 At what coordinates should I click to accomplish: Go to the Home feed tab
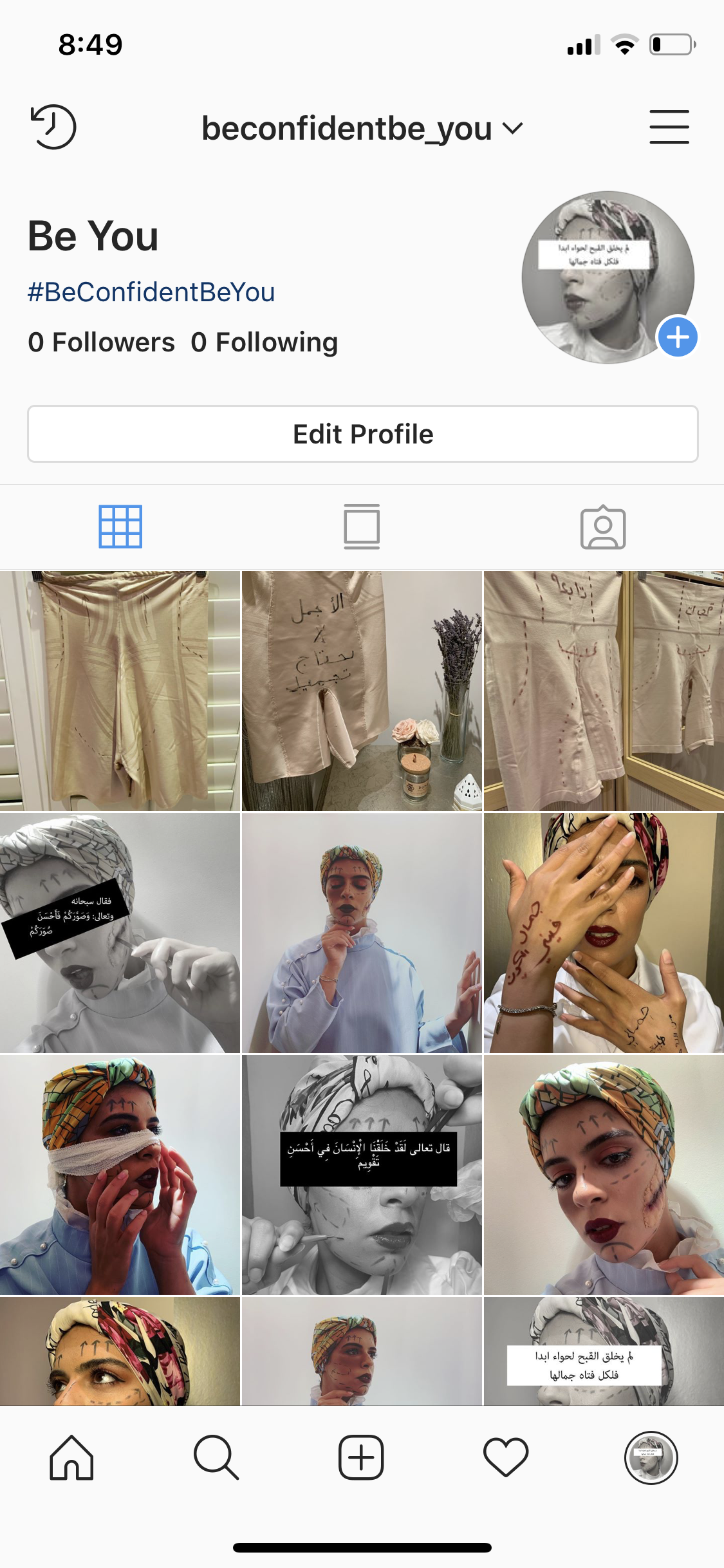pyautogui.click(x=71, y=1458)
